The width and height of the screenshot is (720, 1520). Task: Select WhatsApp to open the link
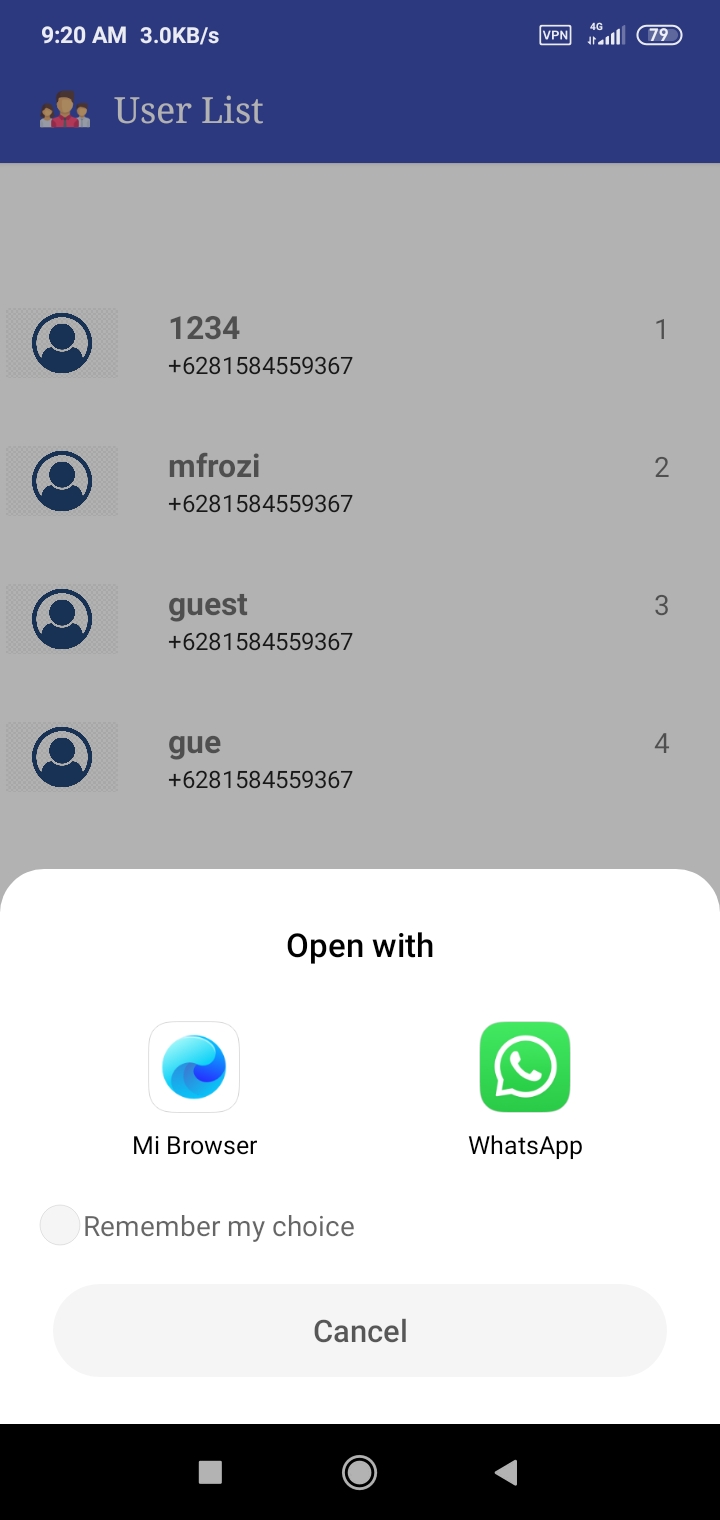(525, 1088)
